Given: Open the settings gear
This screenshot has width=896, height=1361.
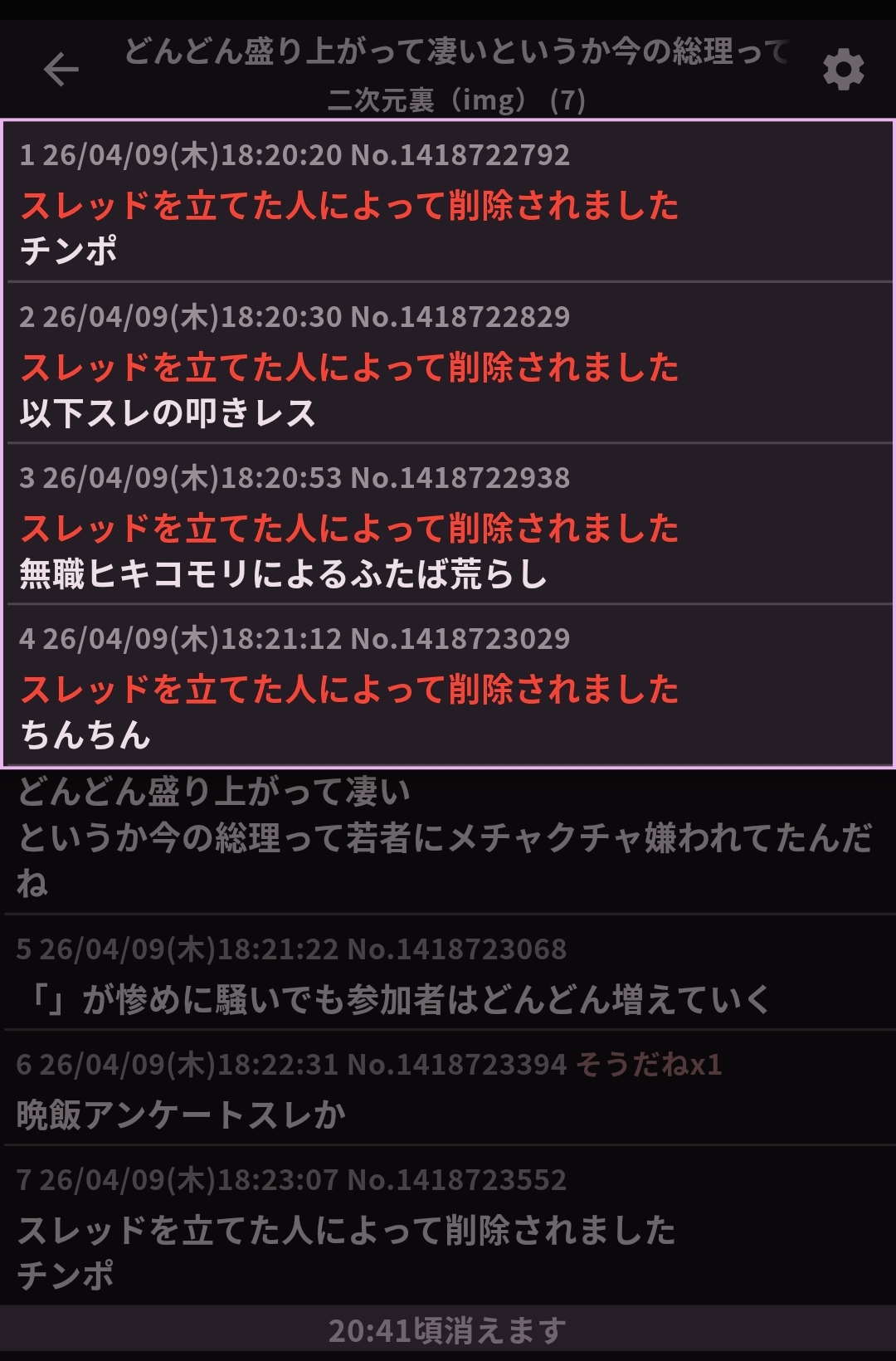Looking at the screenshot, I should (843, 70).
